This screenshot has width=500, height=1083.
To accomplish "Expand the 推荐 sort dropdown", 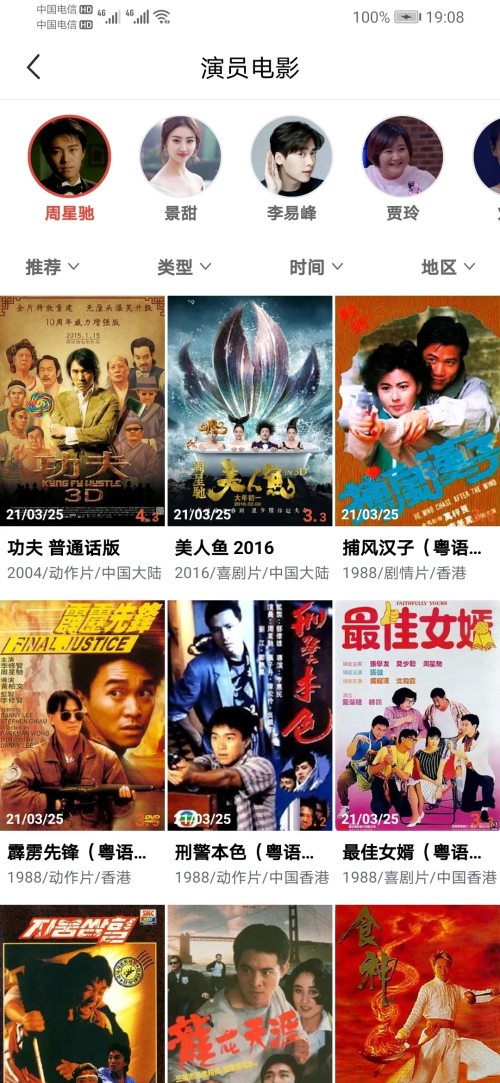I will tap(52, 267).
